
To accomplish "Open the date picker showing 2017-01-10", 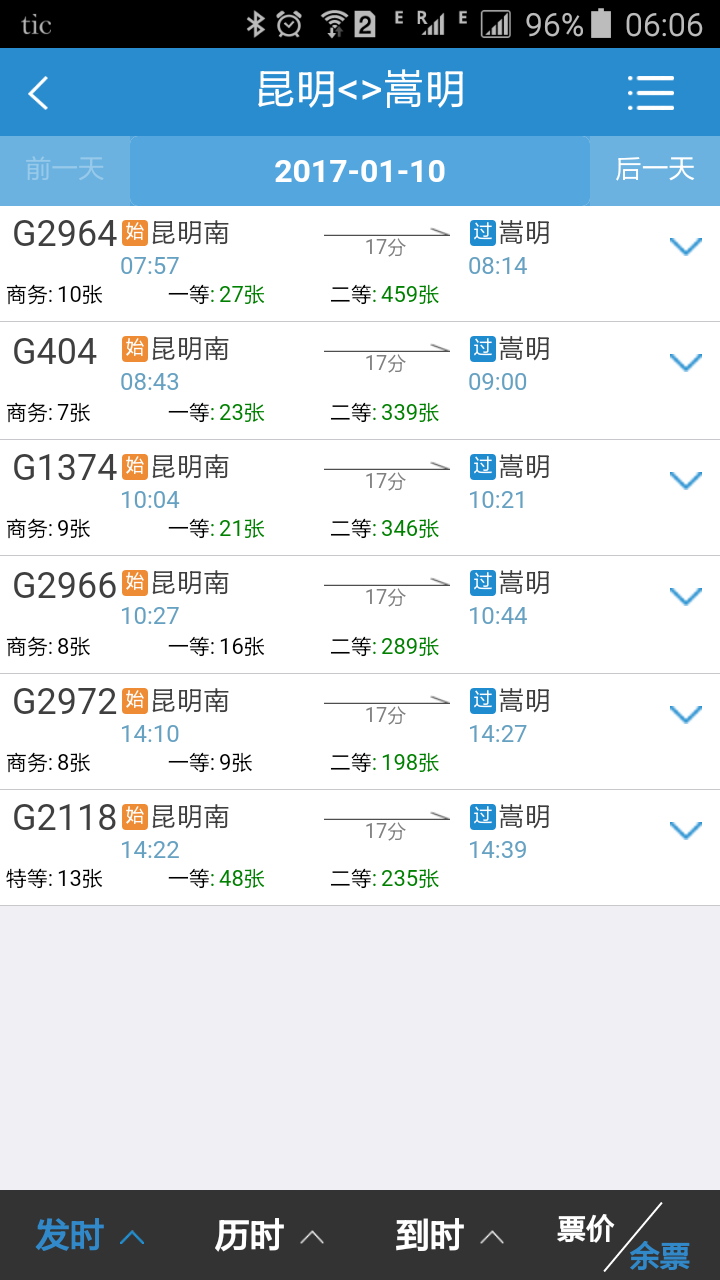I will pos(360,171).
